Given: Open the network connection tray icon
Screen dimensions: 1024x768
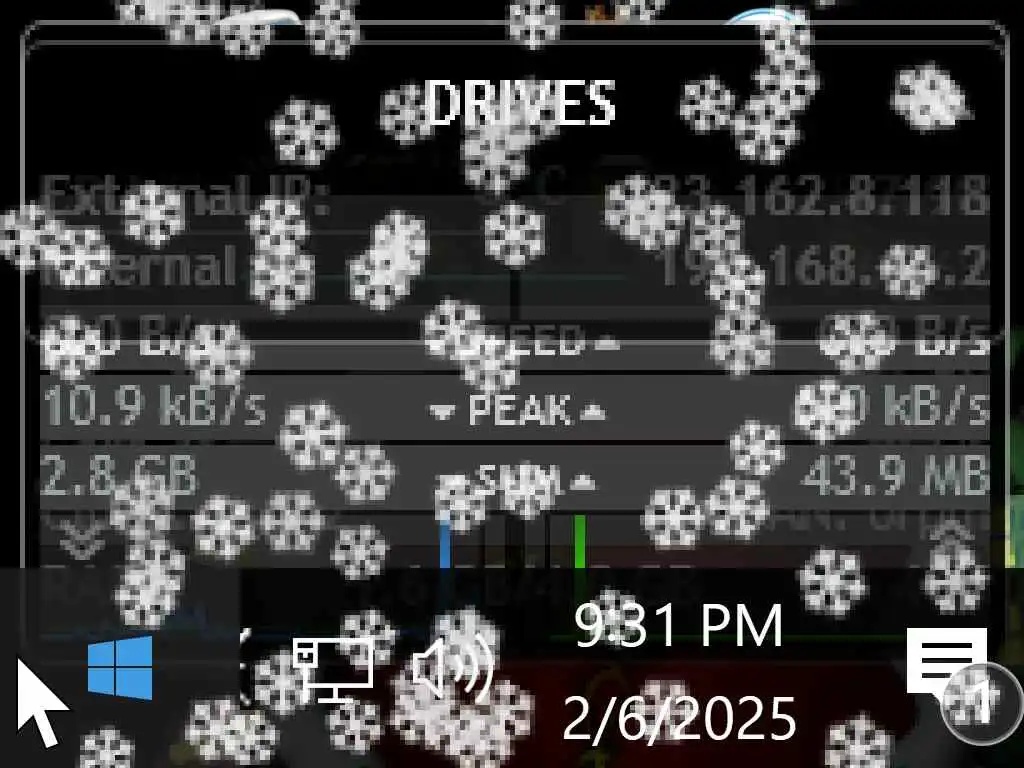Looking at the screenshot, I should click(333, 669).
